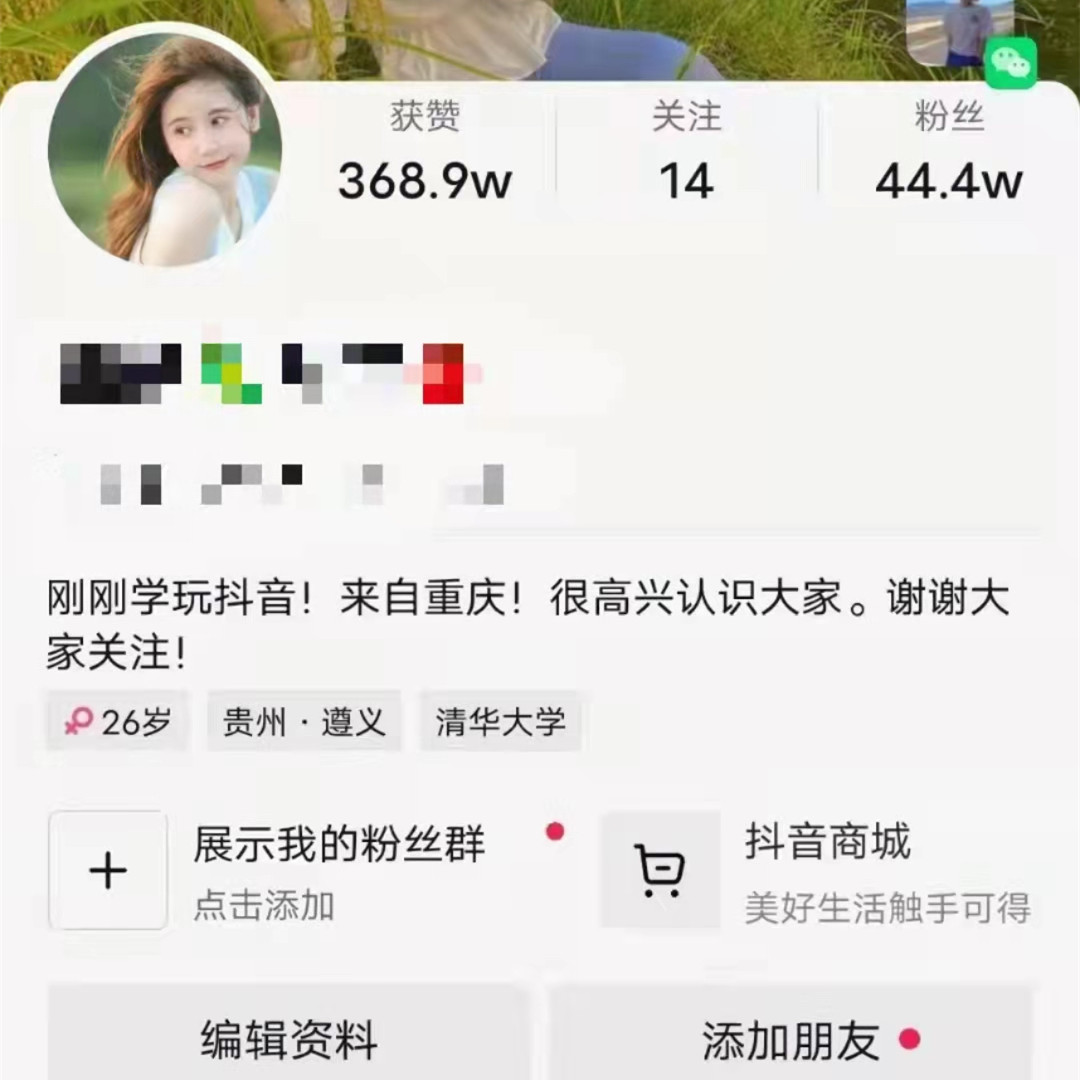Open 添加朋友 to add friends
The width and height of the screenshot is (1080, 1080).
tap(790, 1040)
